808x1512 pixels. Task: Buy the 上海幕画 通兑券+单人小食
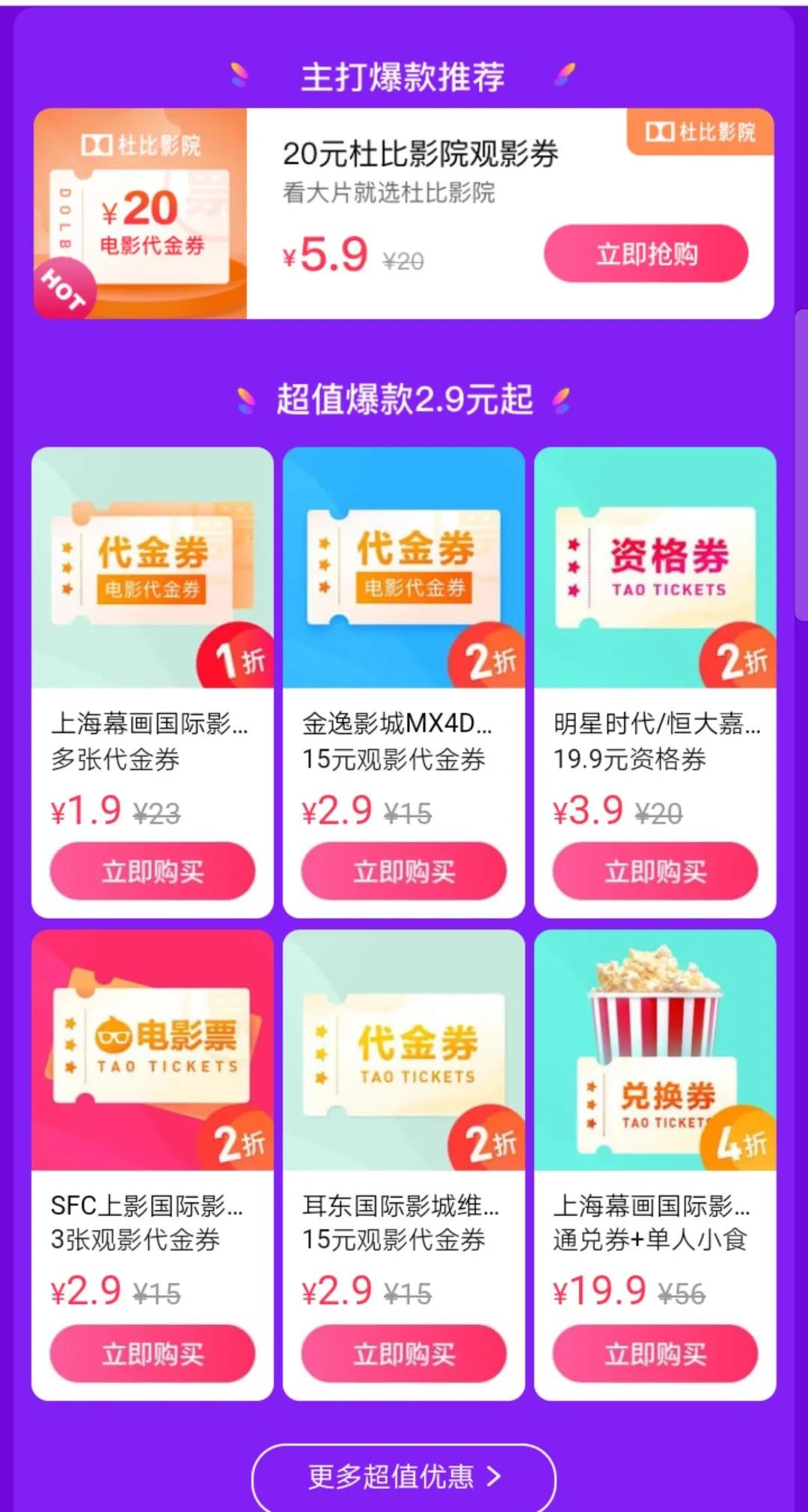click(655, 1353)
